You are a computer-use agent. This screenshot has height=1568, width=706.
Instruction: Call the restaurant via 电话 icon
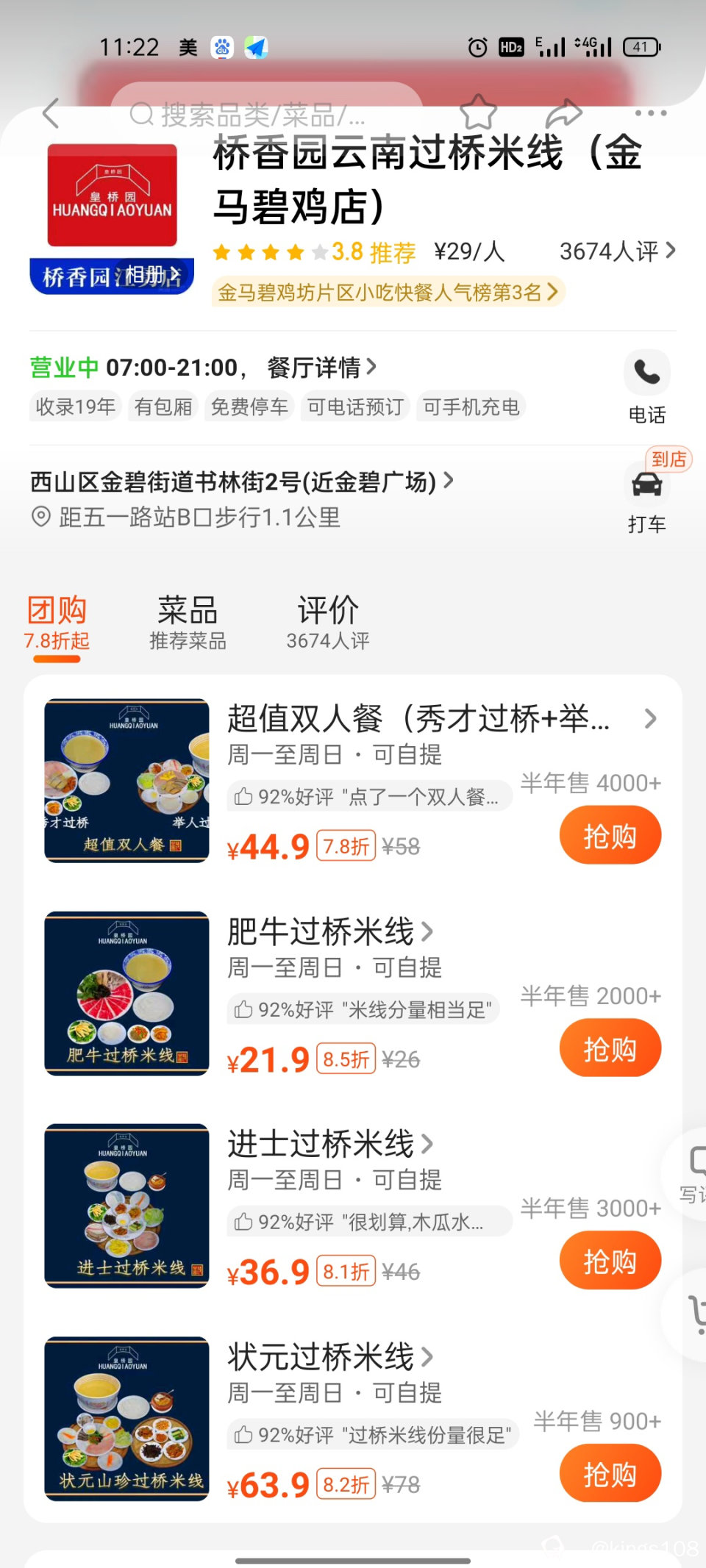pyautogui.click(x=646, y=373)
